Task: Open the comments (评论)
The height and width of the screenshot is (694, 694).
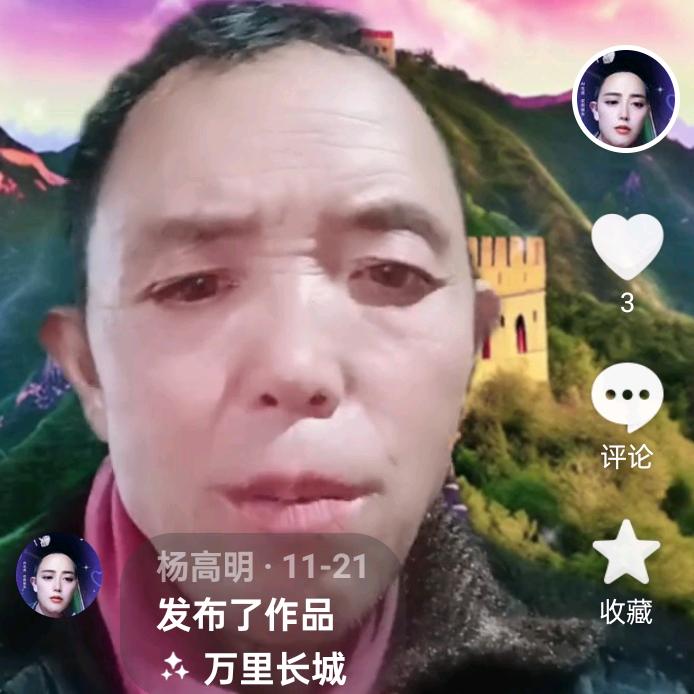Action: point(627,398)
